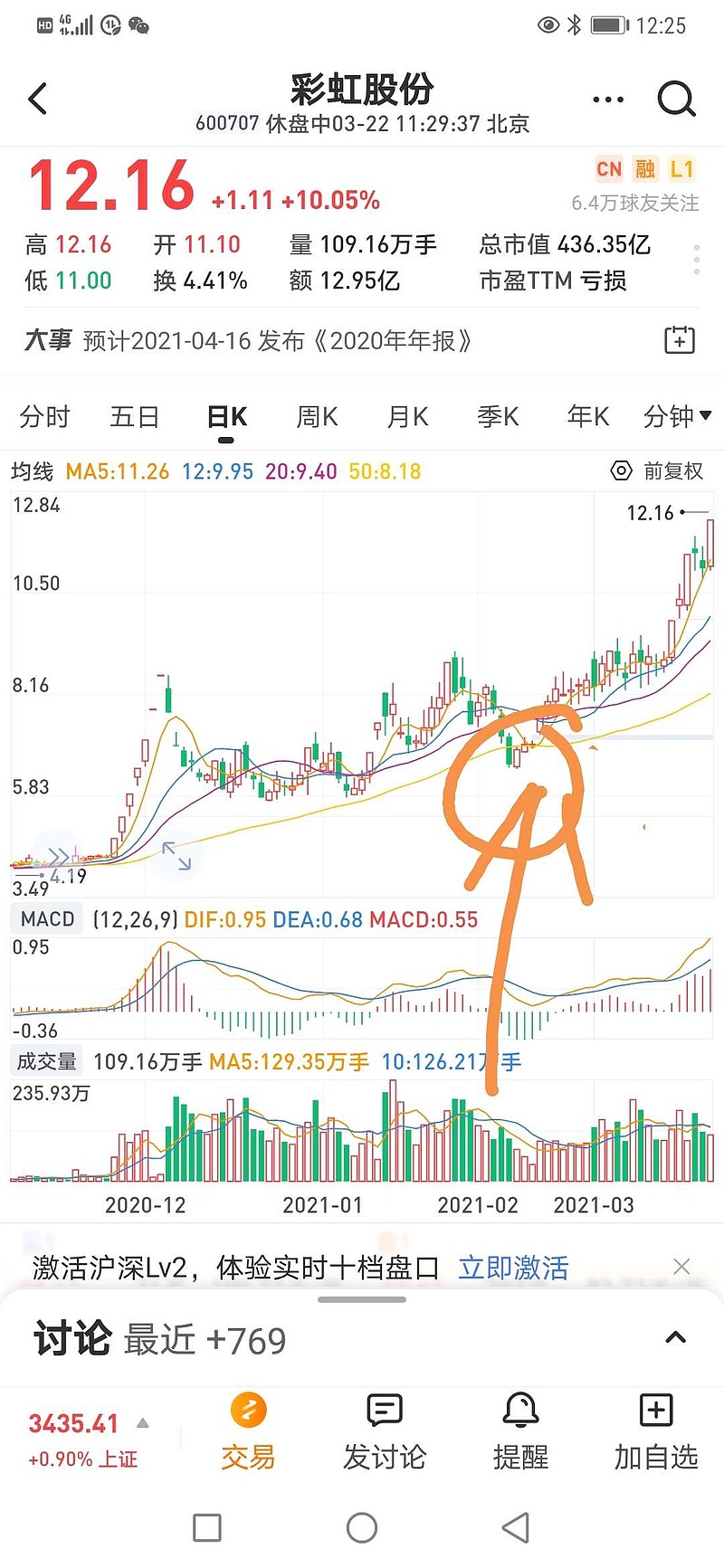Switch to the 分时 chart tab
This screenshot has width=724, height=1568.
(44, 416)
